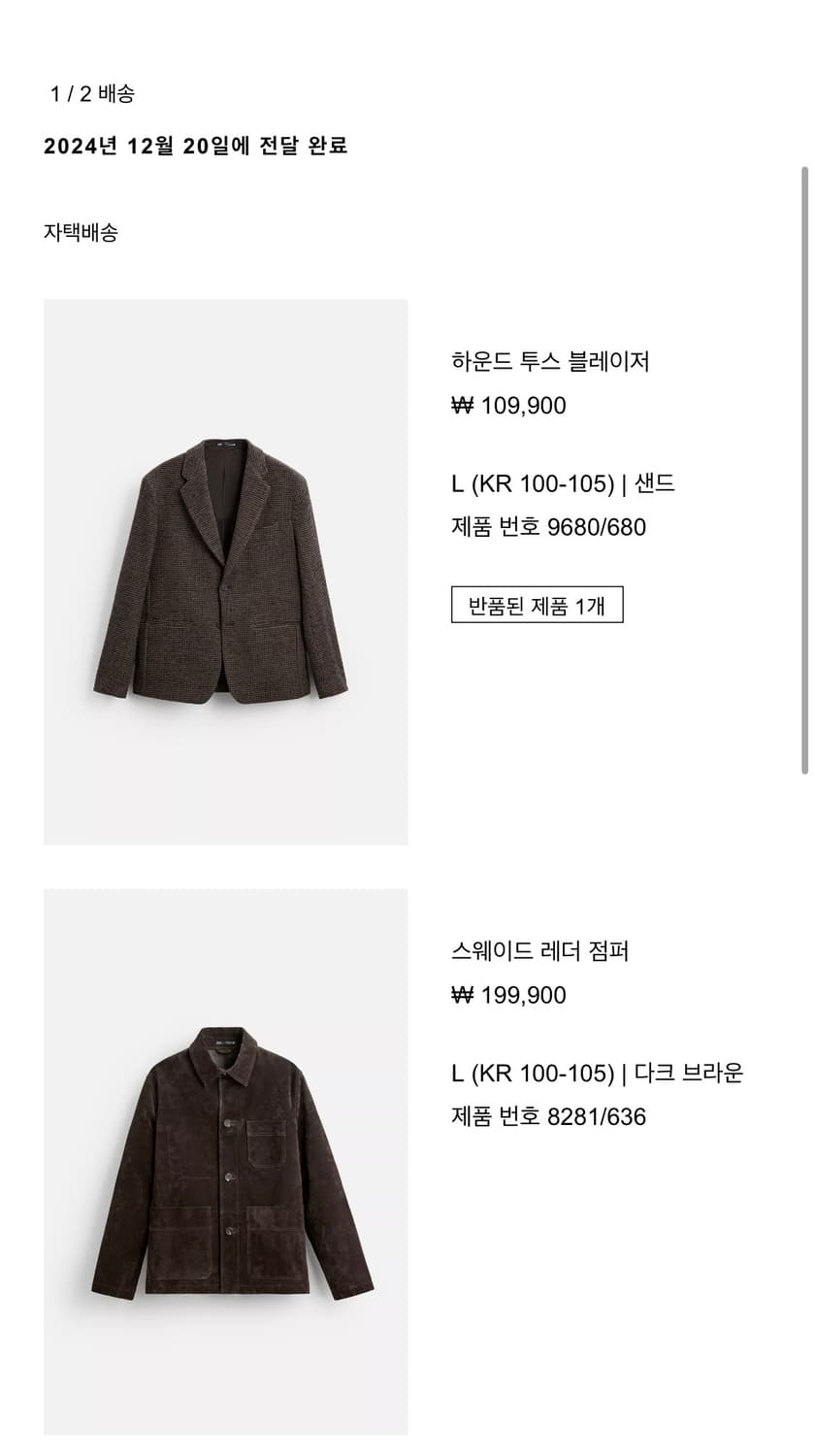Image resolution: width=815 pixels, height=1456 pixels.
Task: Open the 하운드 투스 블레이저 product image
Action: 226,570
